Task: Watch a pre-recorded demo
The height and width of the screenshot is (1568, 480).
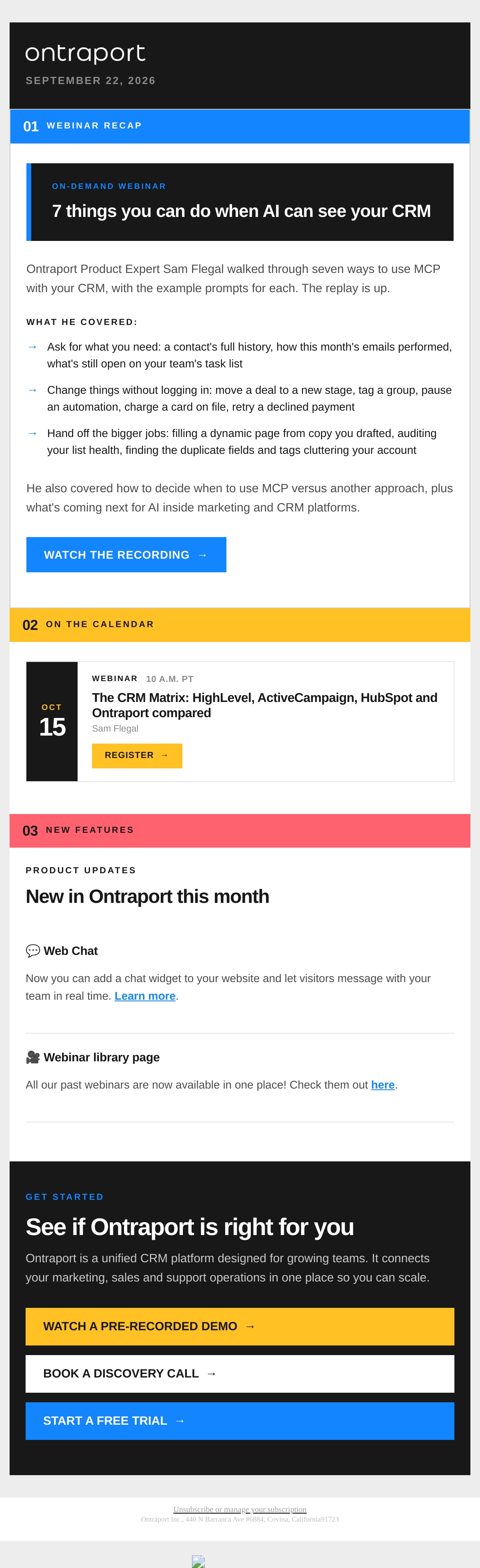Action: pos(240,1326)
